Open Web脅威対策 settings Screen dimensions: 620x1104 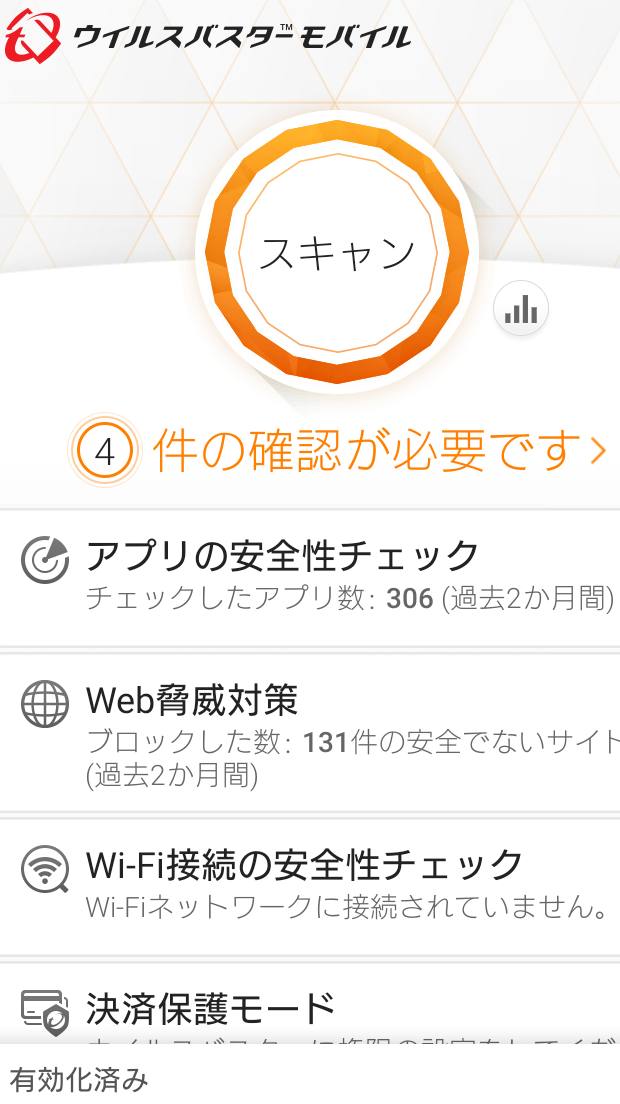pyautogui.click(x=310, y=732)
